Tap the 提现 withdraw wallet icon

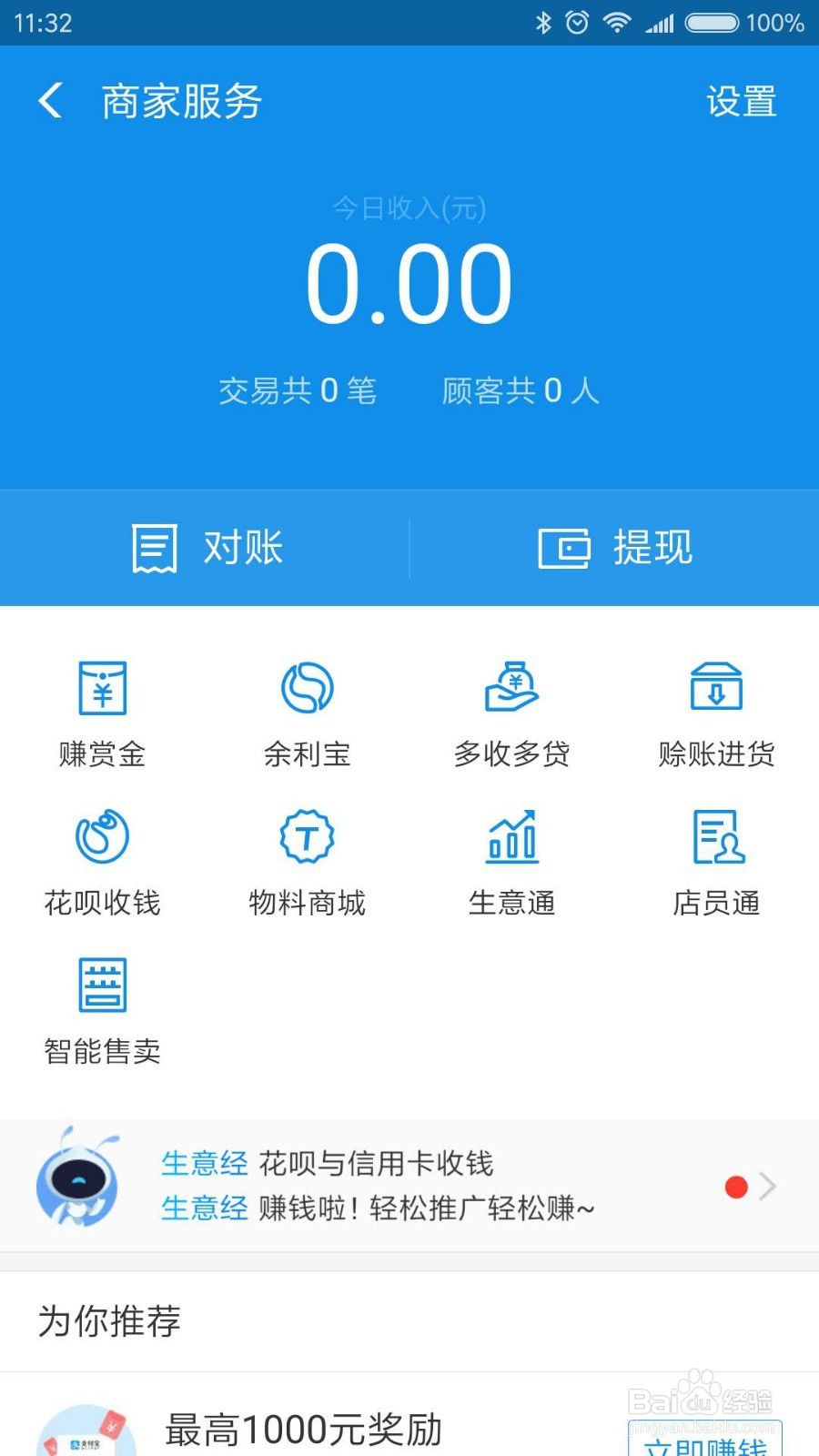(565, 547)
